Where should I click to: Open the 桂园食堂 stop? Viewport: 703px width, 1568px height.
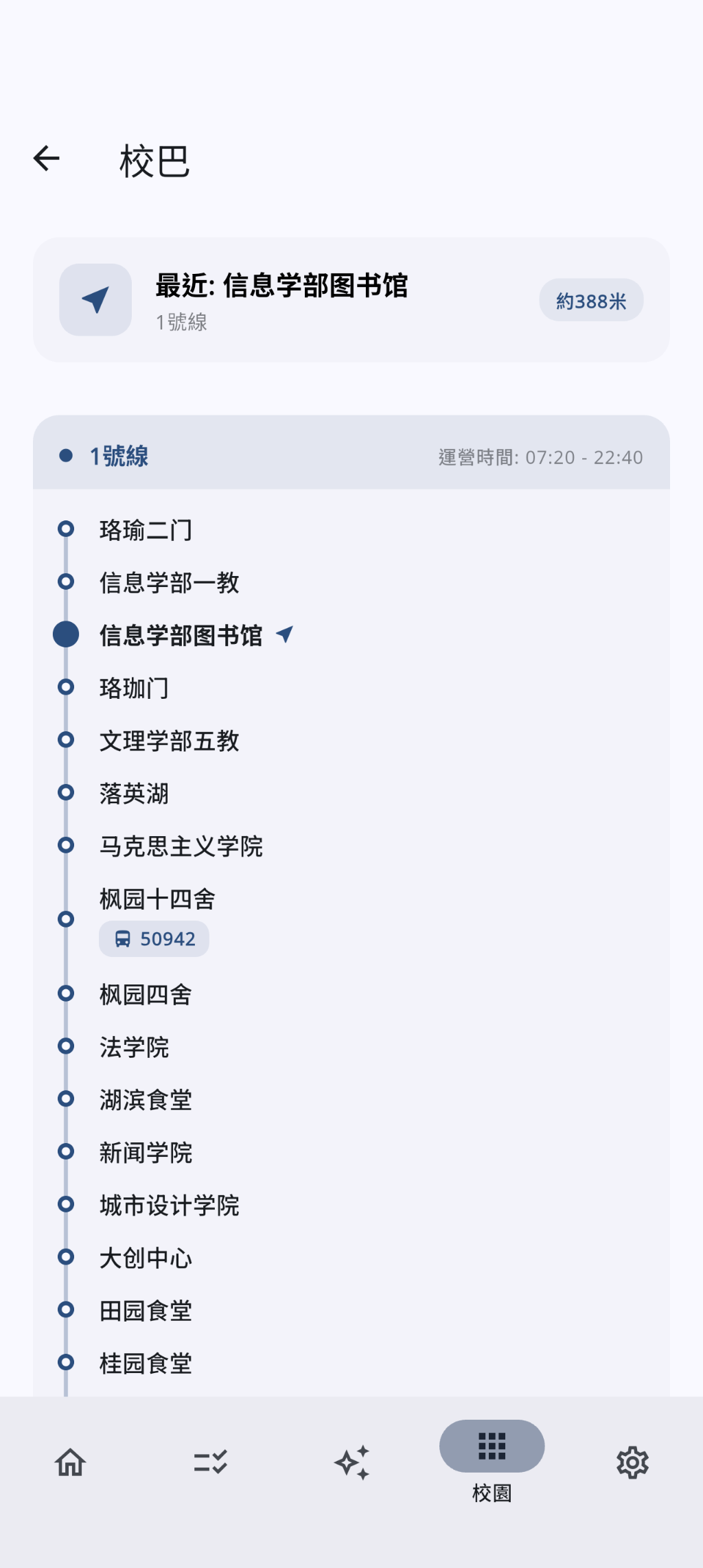pos(351,1363)
